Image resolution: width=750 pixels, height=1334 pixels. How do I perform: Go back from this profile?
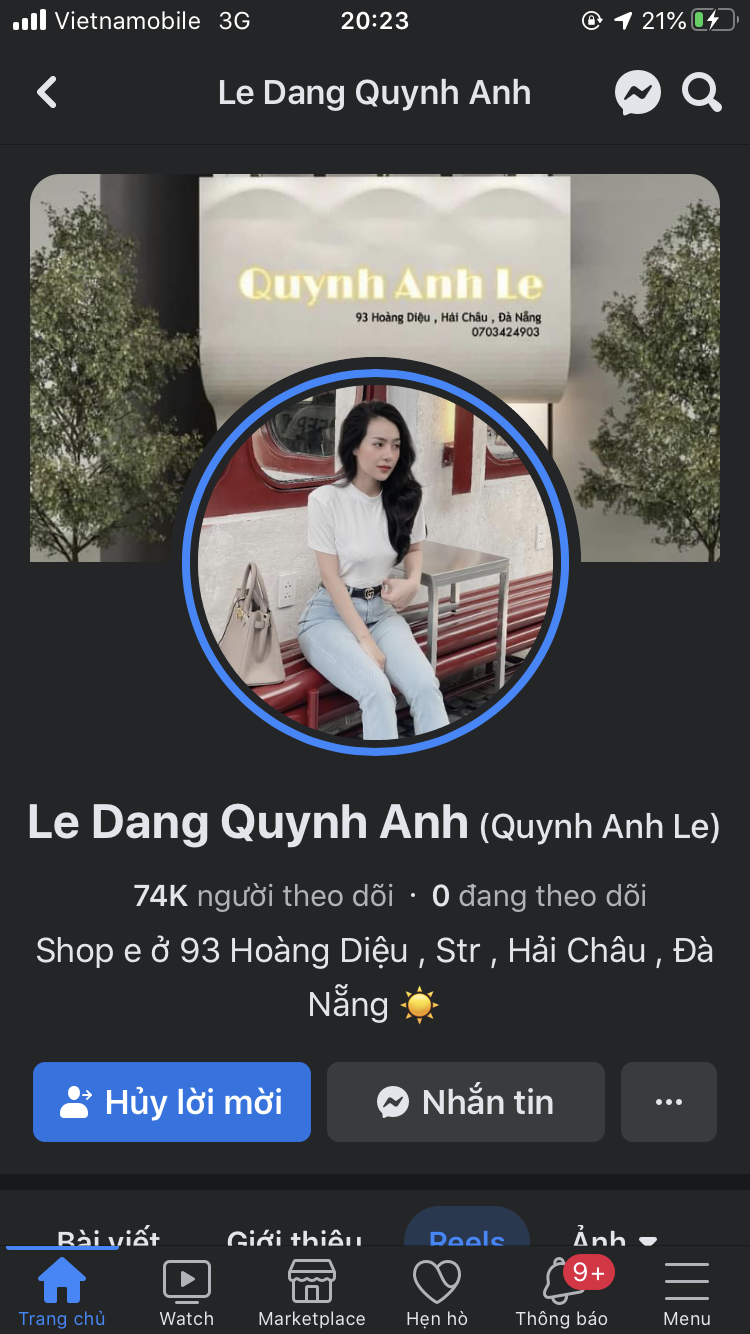pos(47,93)
